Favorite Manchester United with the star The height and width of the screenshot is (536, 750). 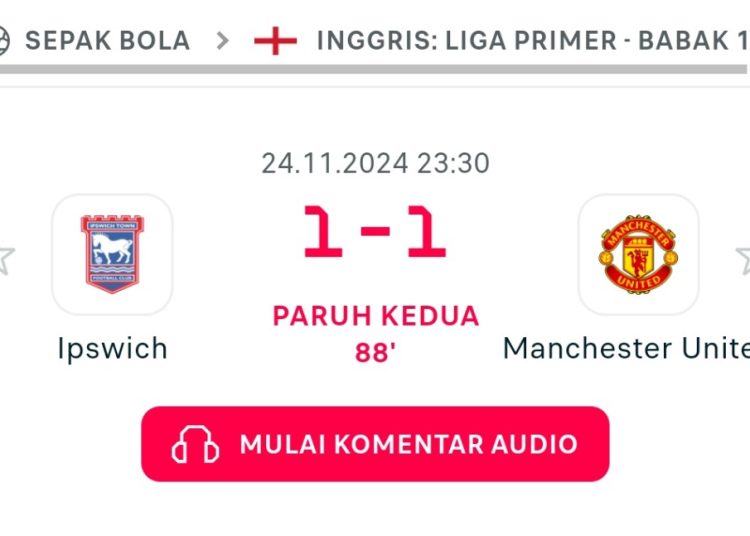(743, 259)
